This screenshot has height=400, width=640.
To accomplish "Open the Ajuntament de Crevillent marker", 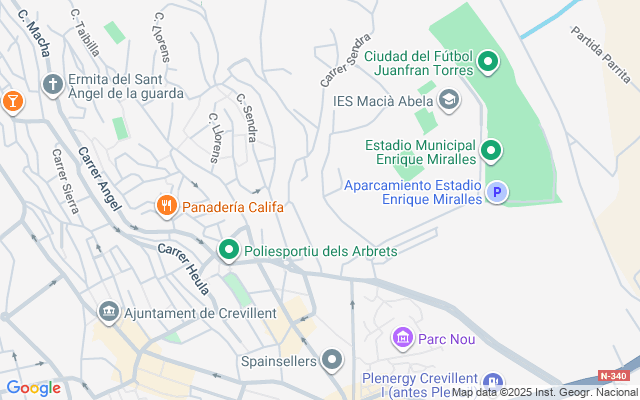I will coord(108,313).
